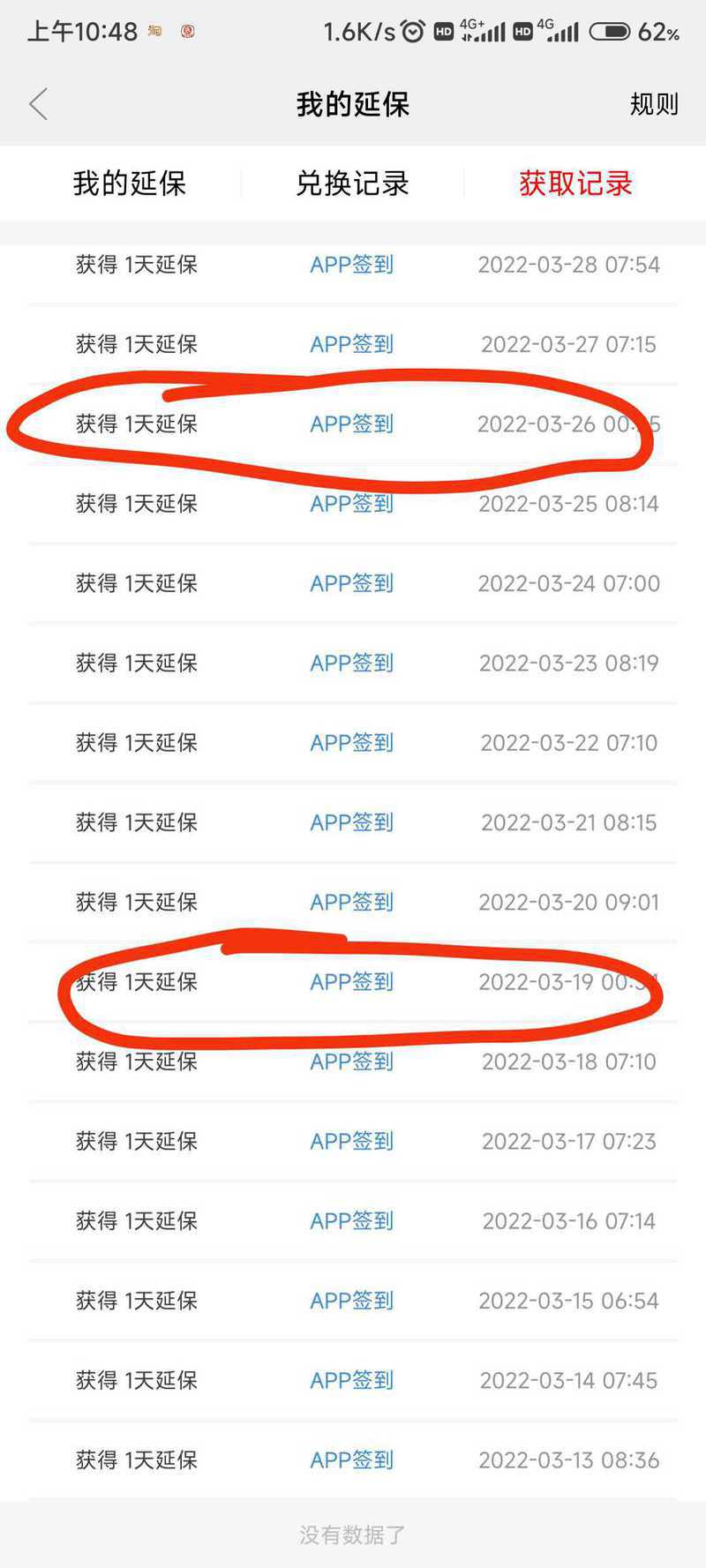Open the 规则 rules page
Viewport: 706px width, 1568px height.
[654, 104]
